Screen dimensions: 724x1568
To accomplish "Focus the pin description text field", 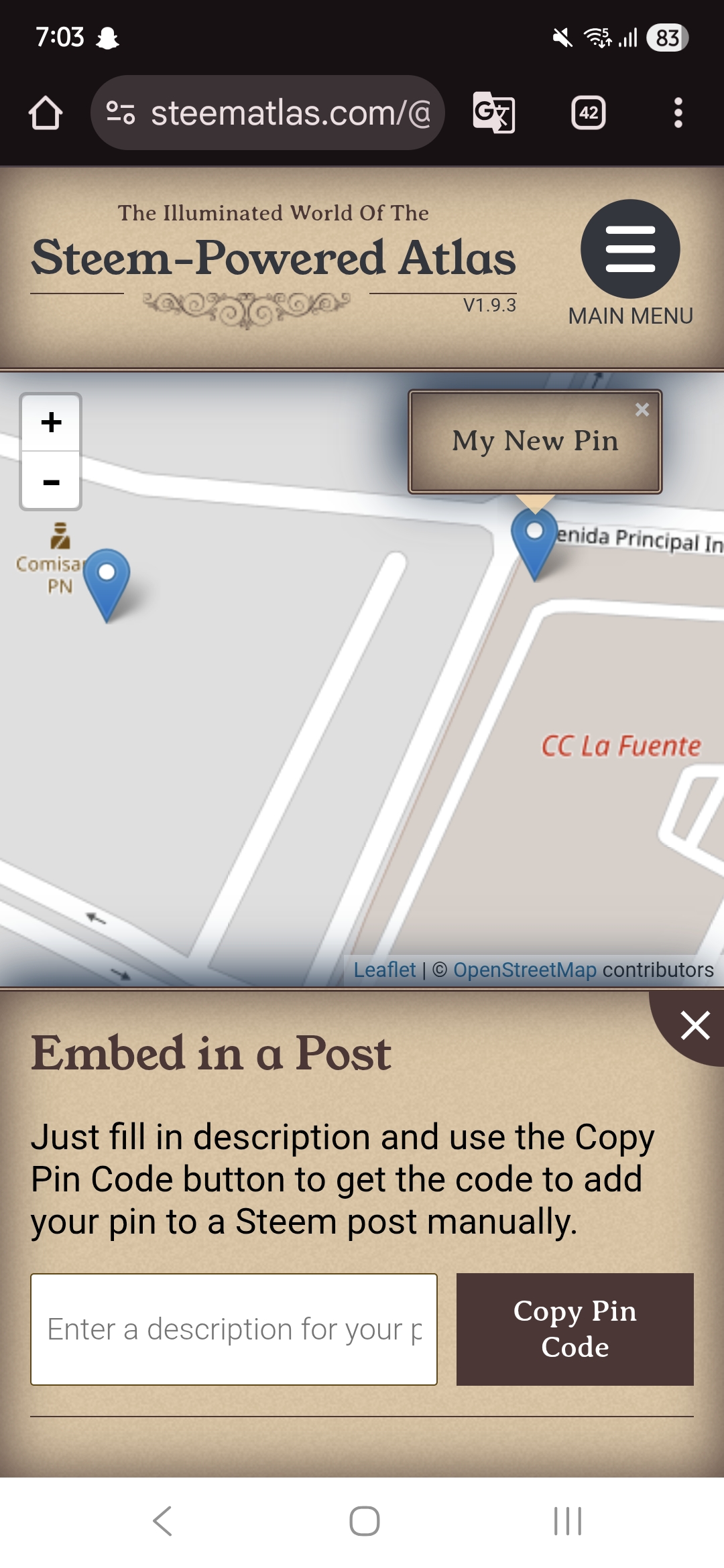I will (x=234, y=1329).
